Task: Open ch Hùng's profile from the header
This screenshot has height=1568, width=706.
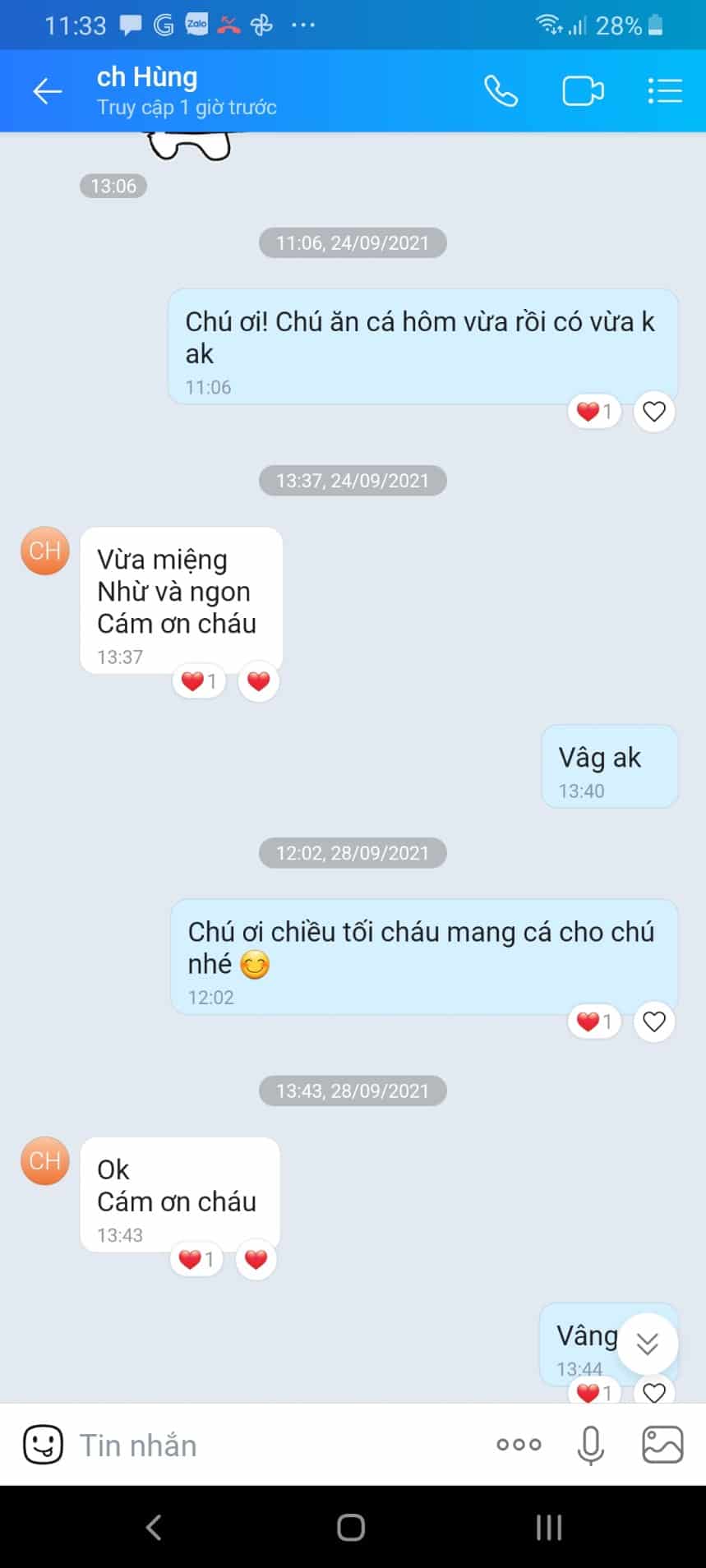Action: click(x=187, y=91)
